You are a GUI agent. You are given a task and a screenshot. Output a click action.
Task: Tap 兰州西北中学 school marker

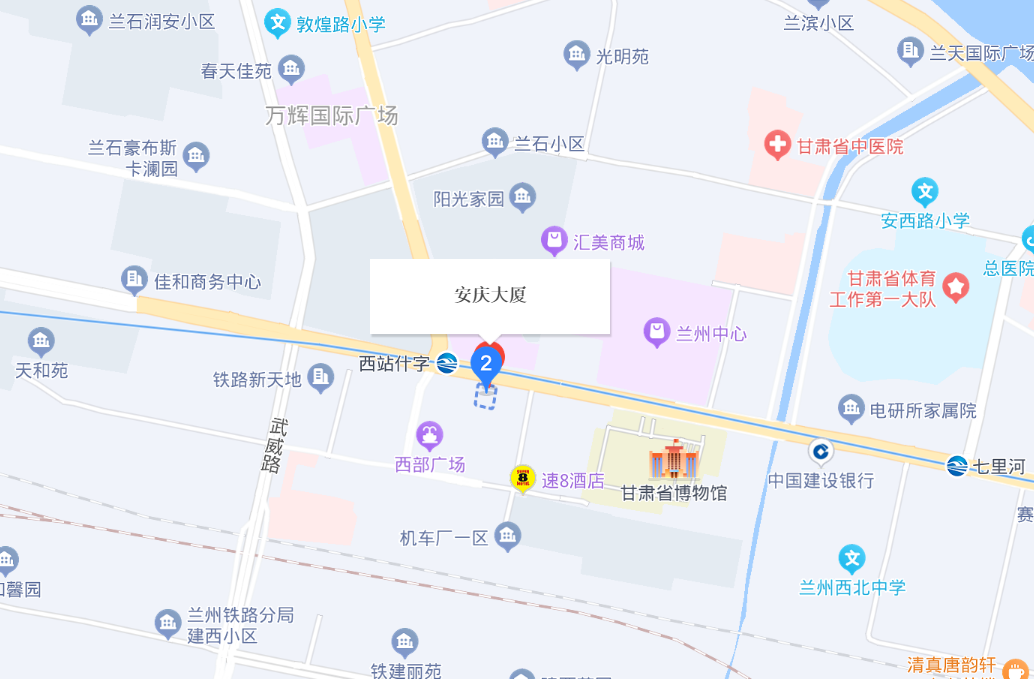pos(852,559)
